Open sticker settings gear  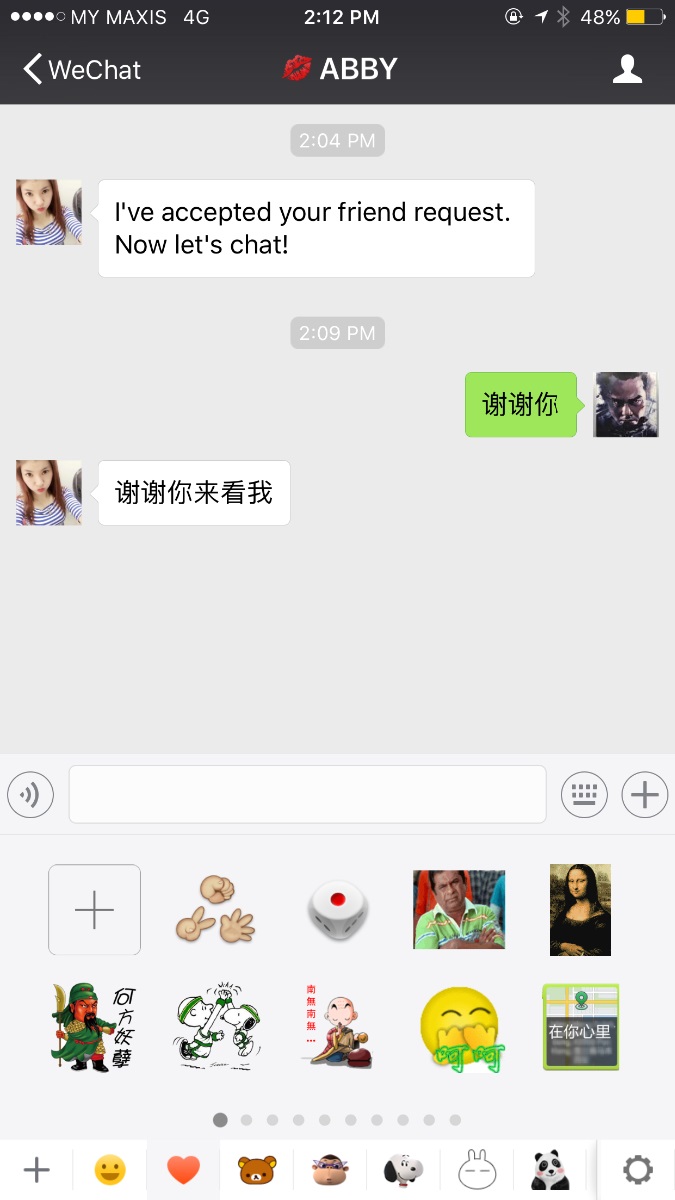tap(637, 1170)
